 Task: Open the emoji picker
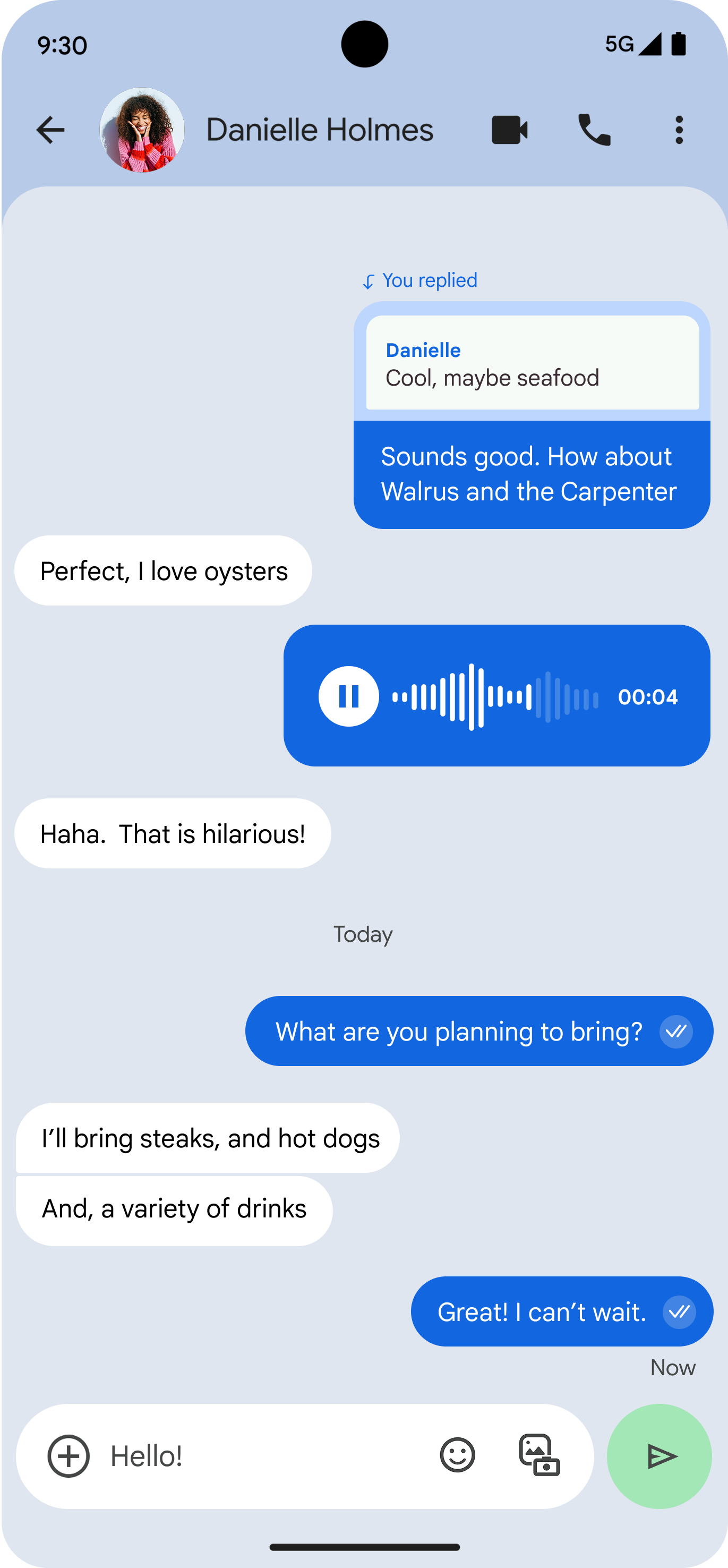pyautogui.click(x=457, y=1455)
